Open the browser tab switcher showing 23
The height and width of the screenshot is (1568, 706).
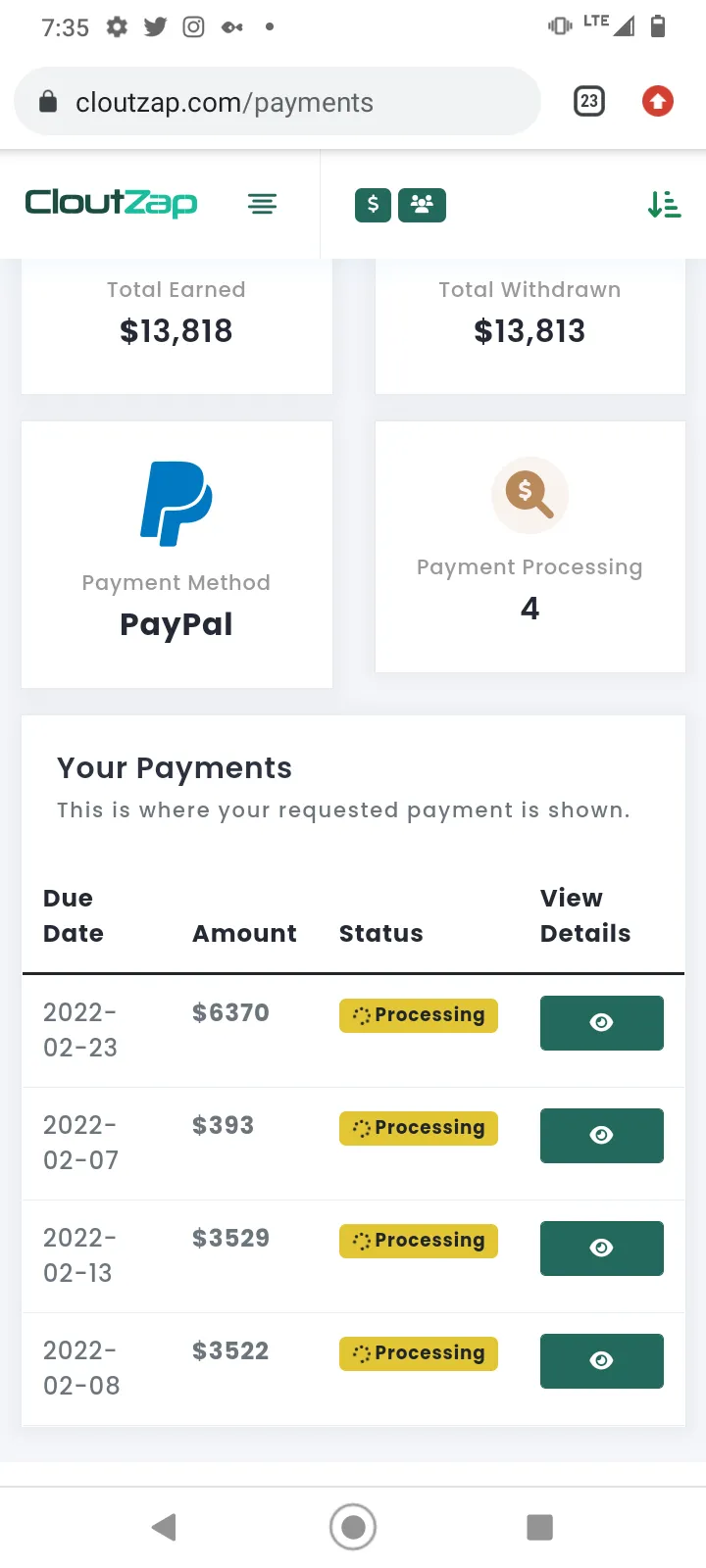click(x=589, y=101)
